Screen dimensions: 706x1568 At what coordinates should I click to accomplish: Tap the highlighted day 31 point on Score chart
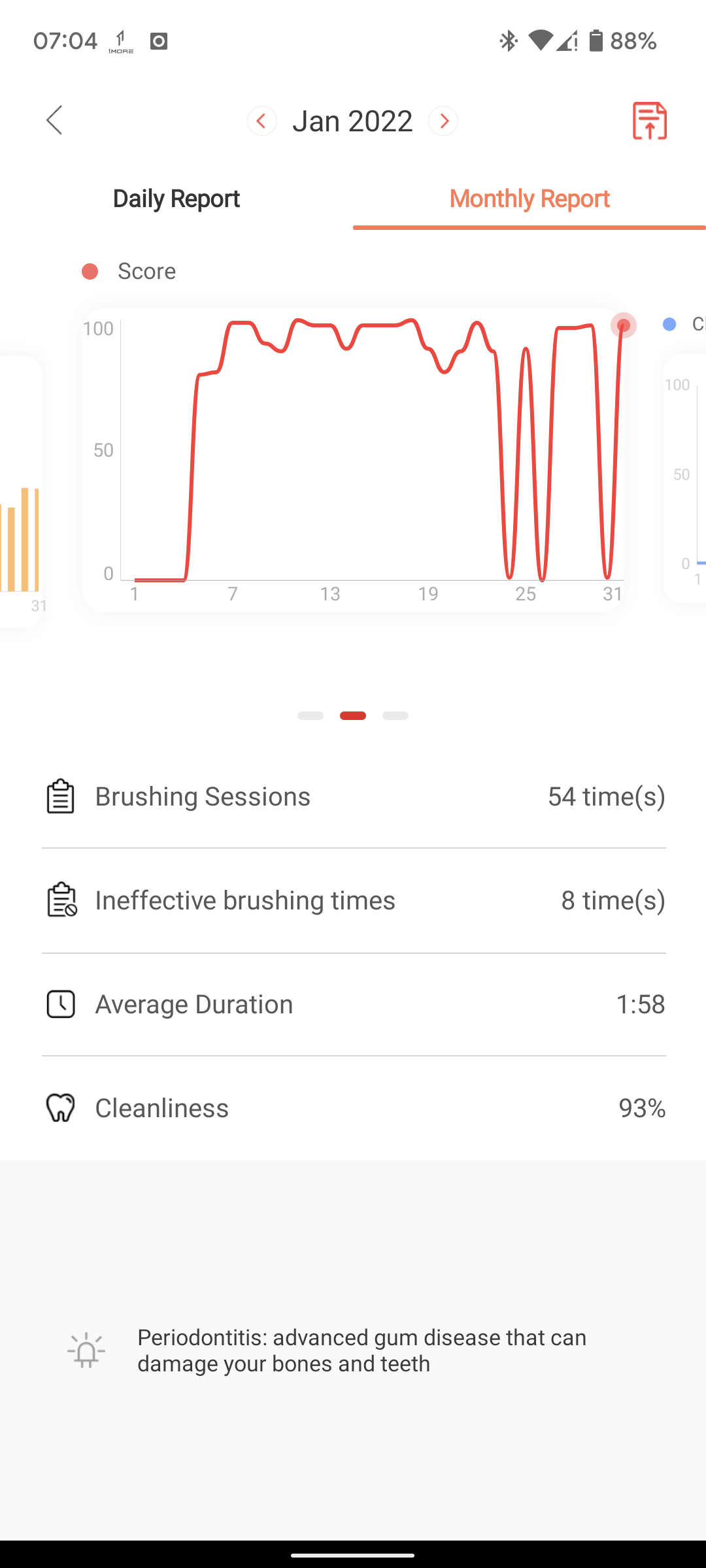tap(624, 325)
